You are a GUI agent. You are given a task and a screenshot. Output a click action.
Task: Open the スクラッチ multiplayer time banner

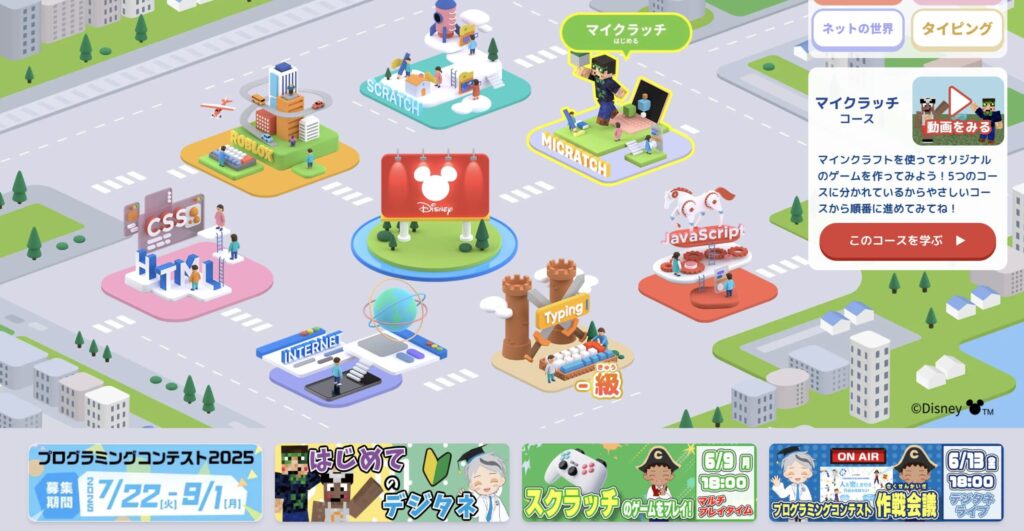(x=638, y=482)
